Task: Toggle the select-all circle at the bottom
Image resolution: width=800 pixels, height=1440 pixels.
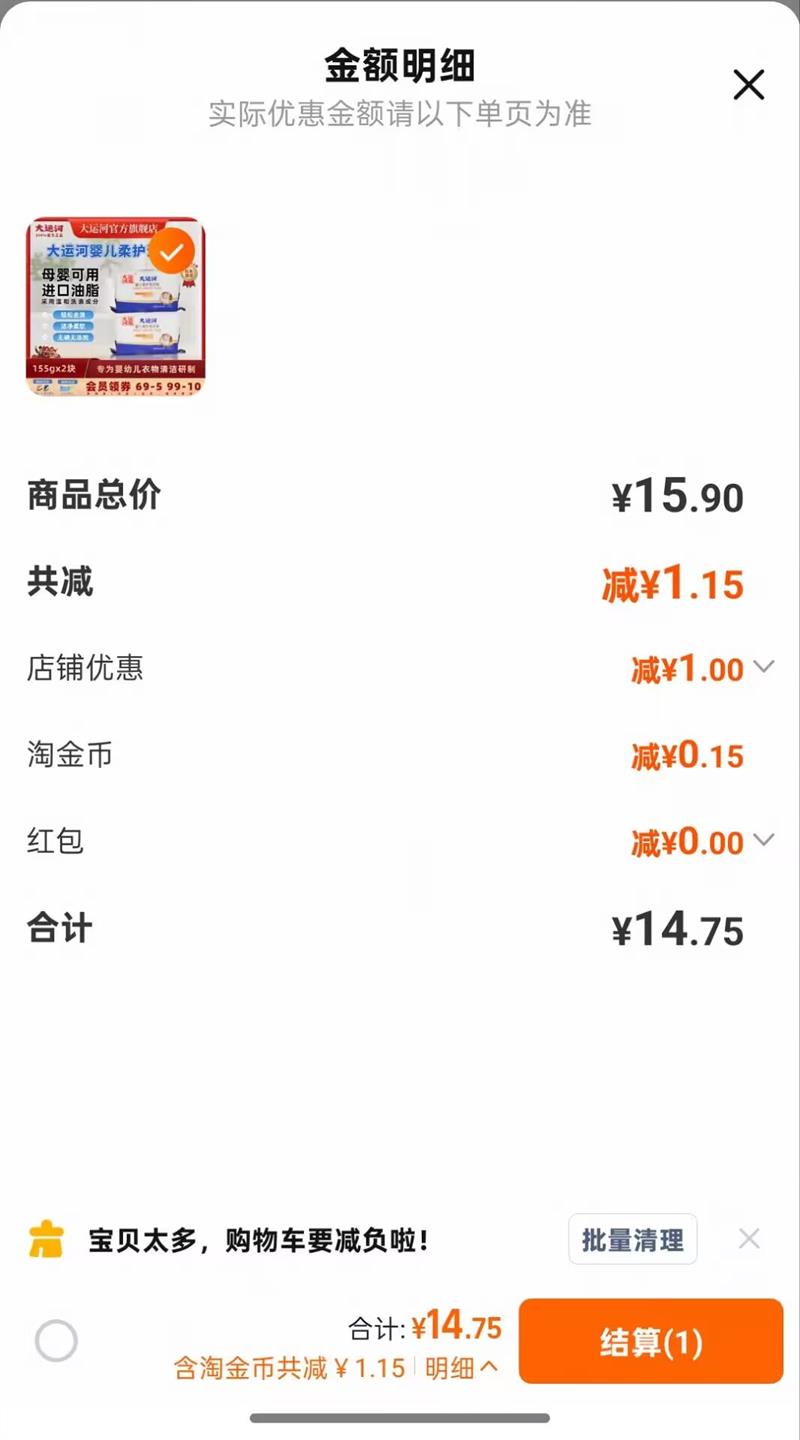Action: click(x=56, y=1340)
